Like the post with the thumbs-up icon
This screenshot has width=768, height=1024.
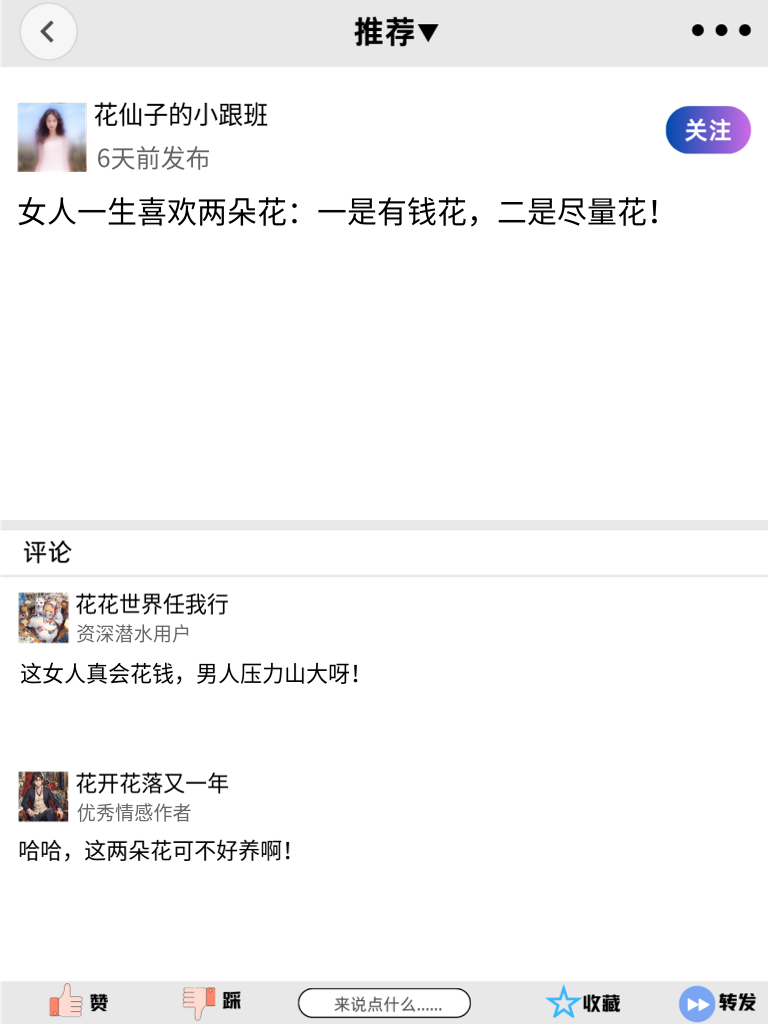coord(65,1001)
